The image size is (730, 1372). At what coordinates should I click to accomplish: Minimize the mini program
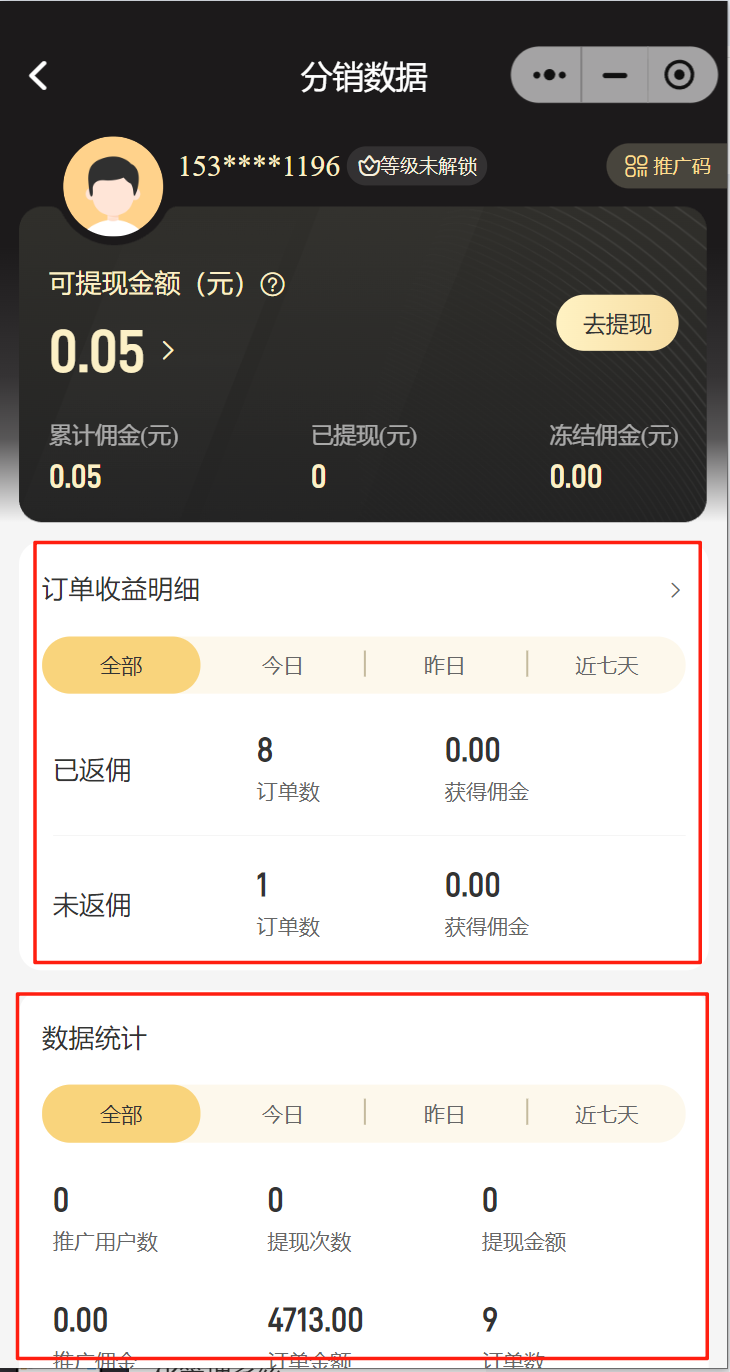(614, 75)
